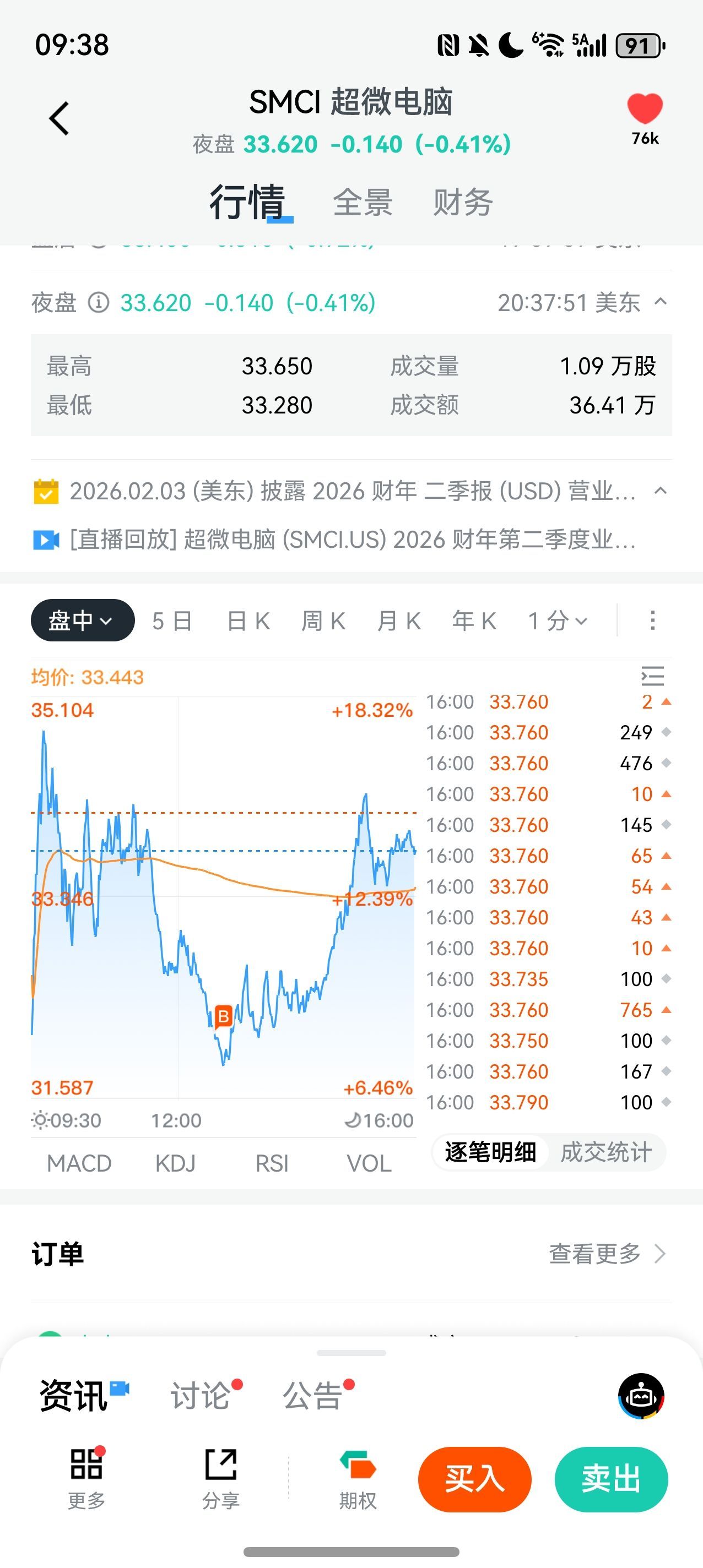Tap the green 卖出 button

pyautogui.click(x=611, y=1479)
